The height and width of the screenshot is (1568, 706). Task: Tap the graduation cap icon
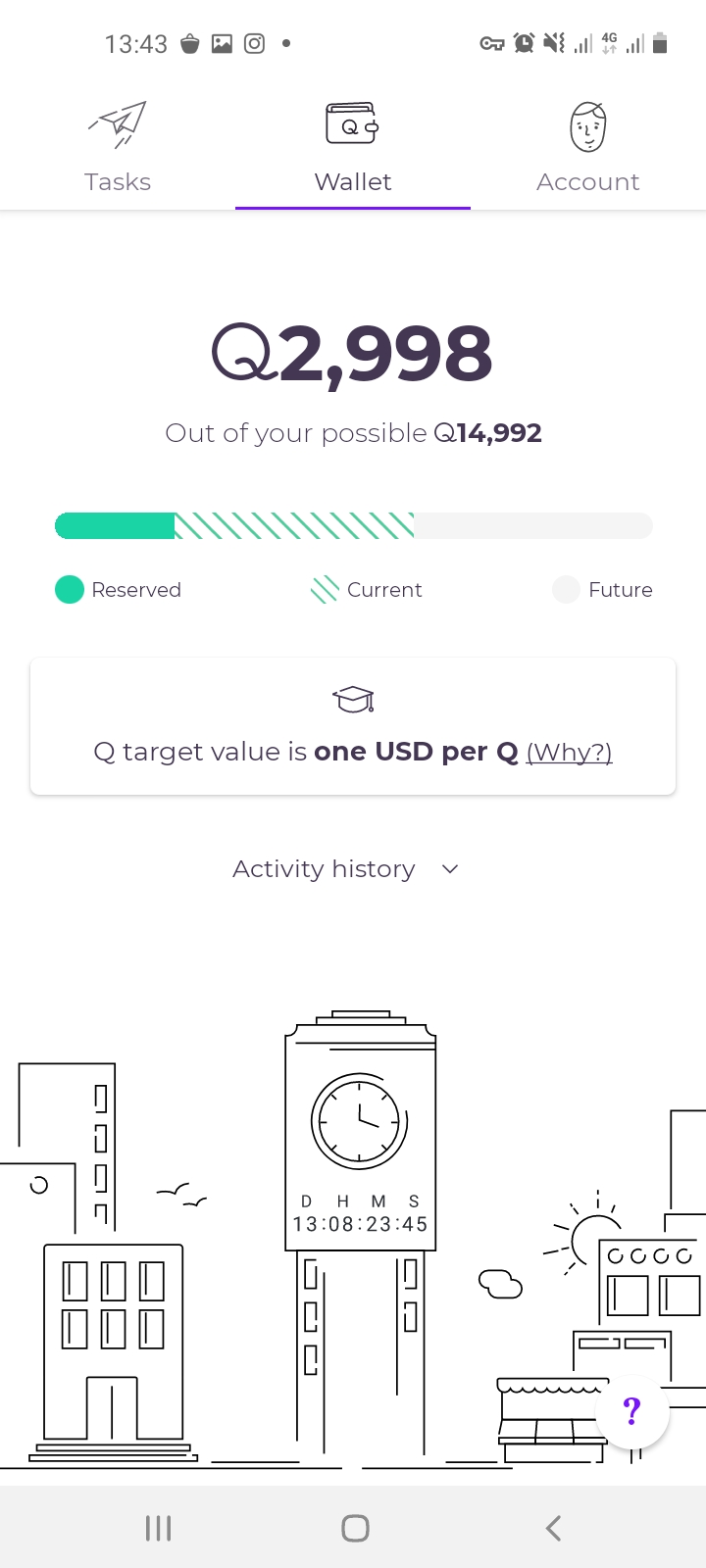tap(353, 698)
